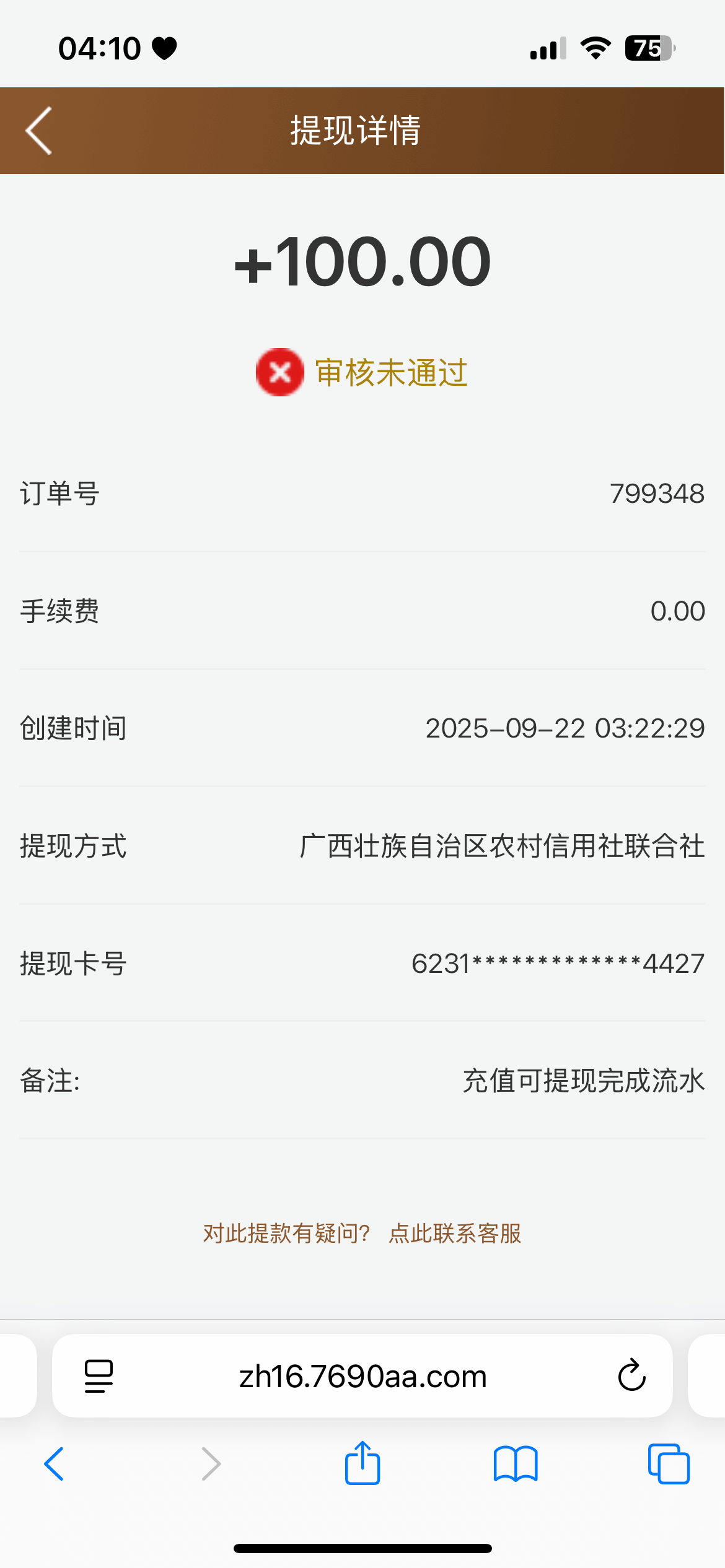The width and height of the screenshot is (725, 1568).
Task: Open the 点此联系客服 customer service link
Action: point(455,1233)
